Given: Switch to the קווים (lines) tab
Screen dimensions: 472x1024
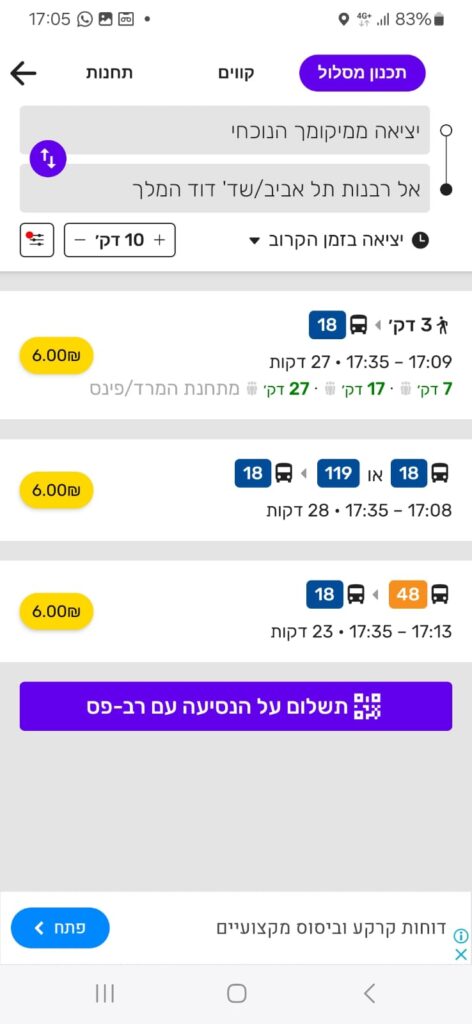Looking at the screenshot, I should coord(236,73).
